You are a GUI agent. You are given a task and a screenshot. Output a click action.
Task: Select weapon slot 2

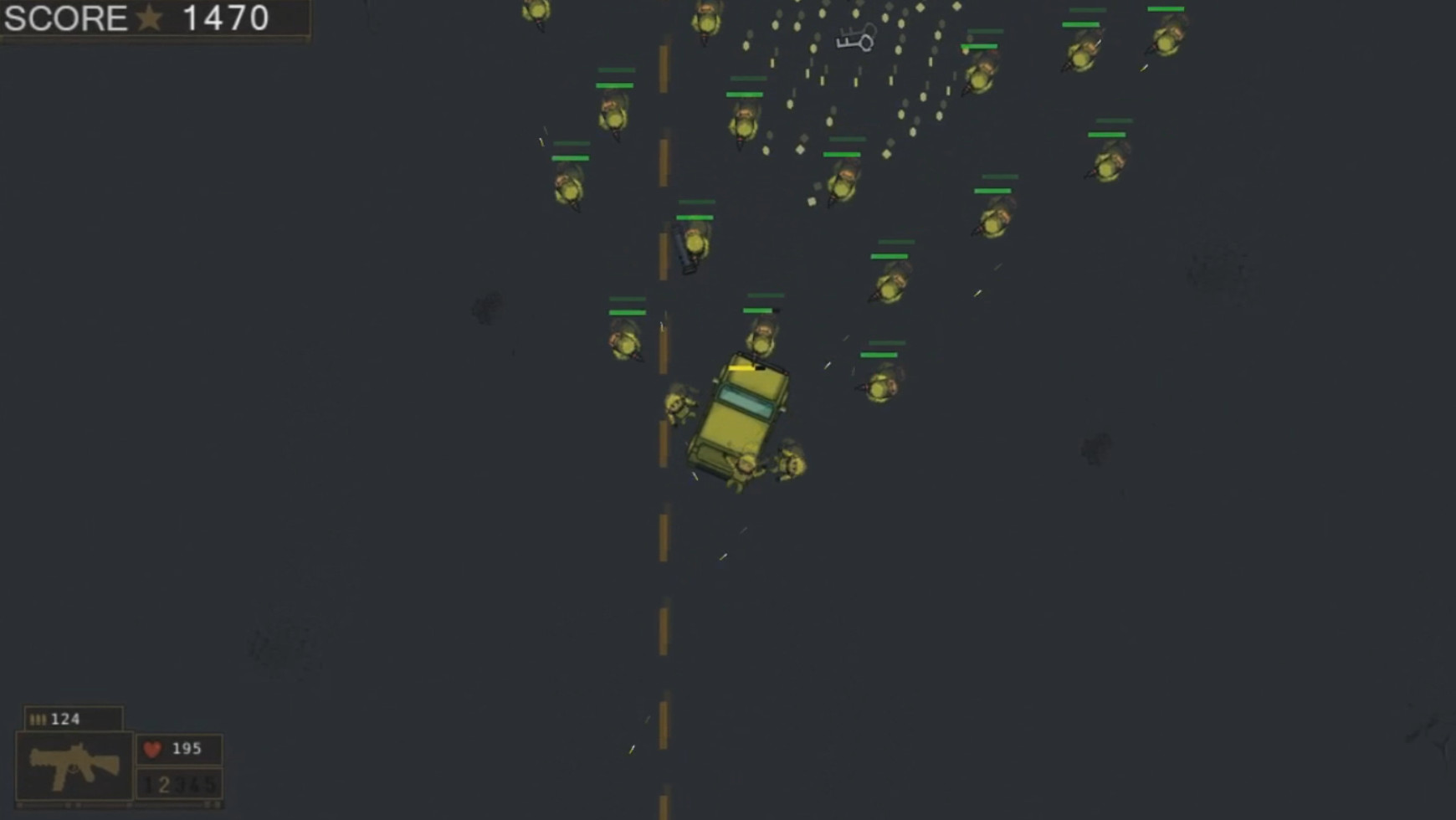click(164, 785)
